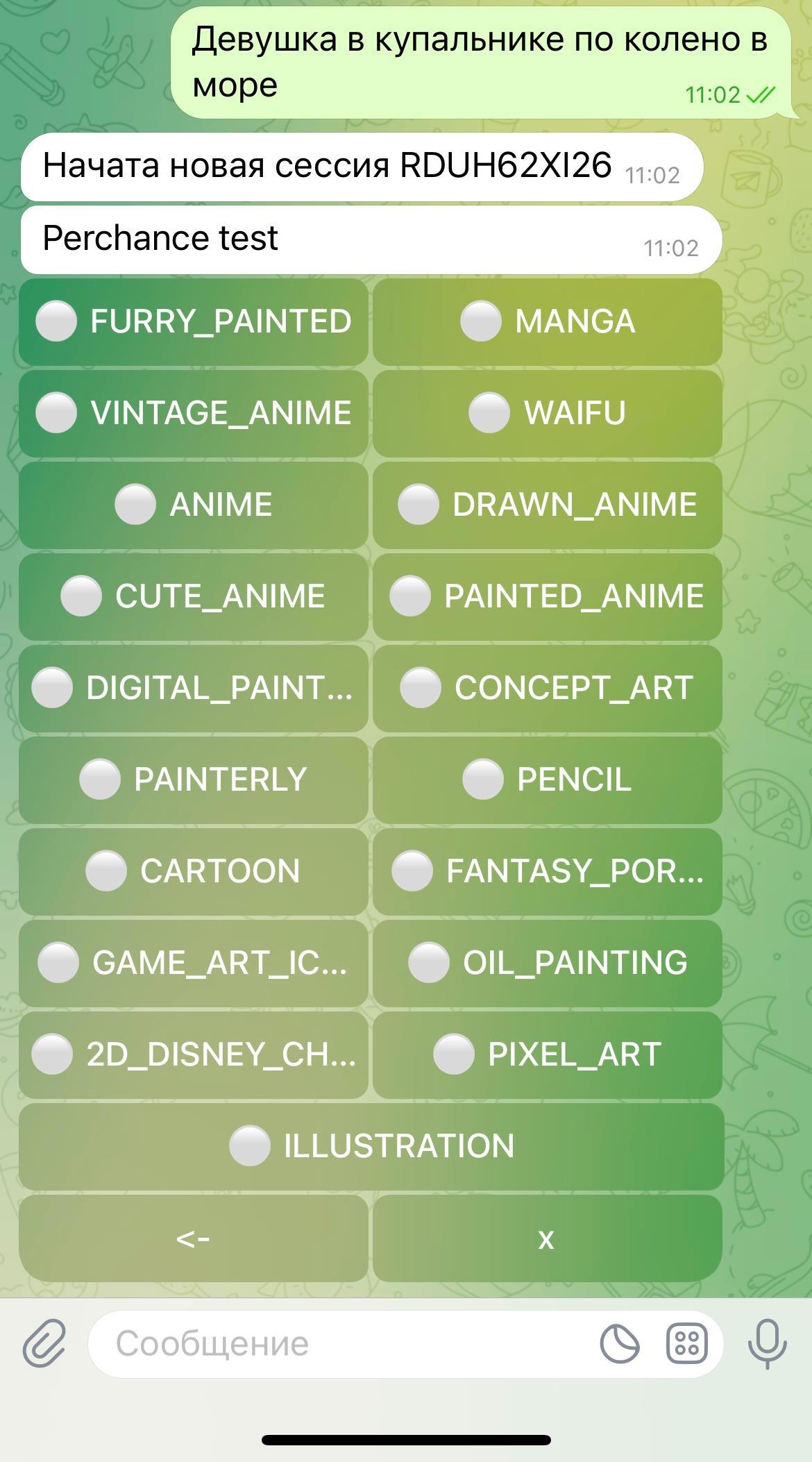
Task: Open the attachment paperclip
Action: (44, 1344)
